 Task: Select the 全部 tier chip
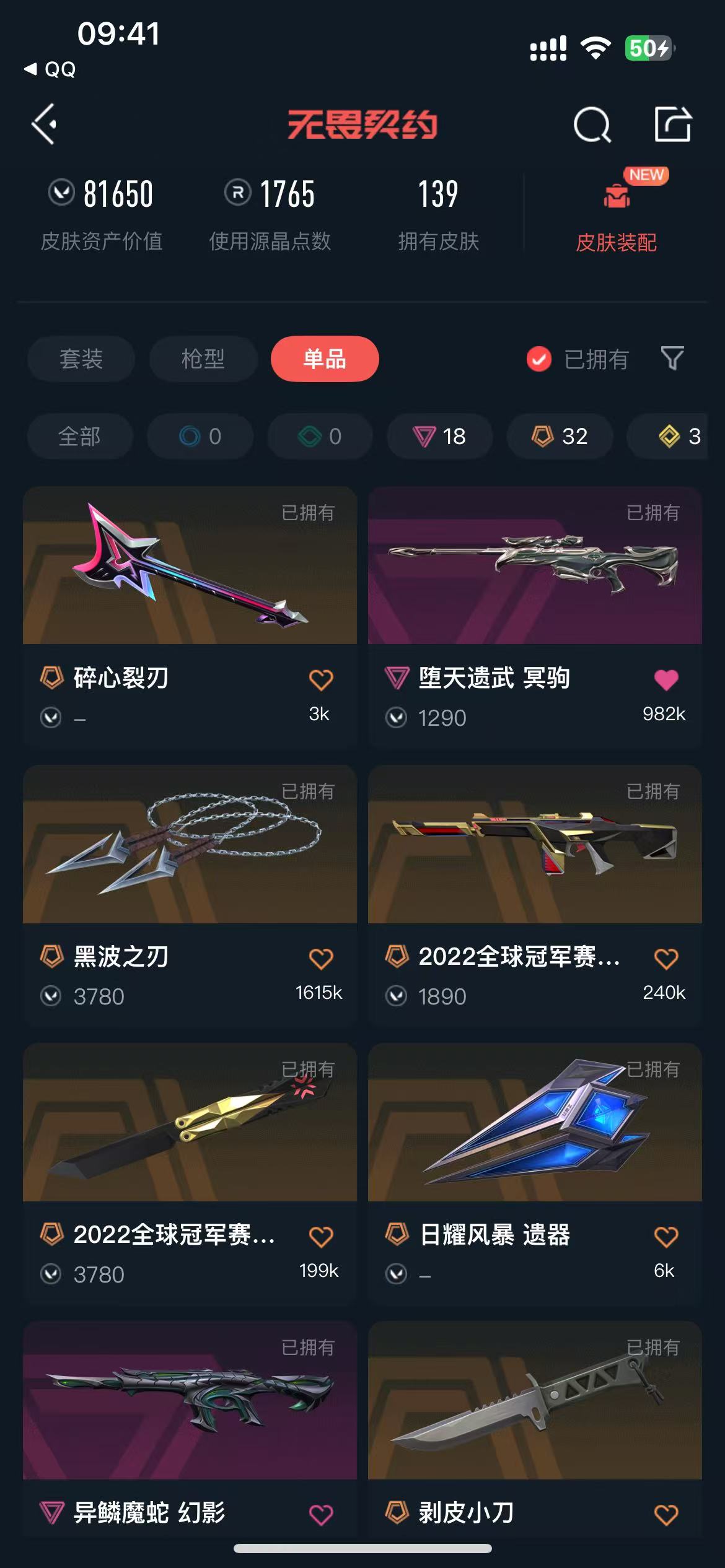point(80,437)
